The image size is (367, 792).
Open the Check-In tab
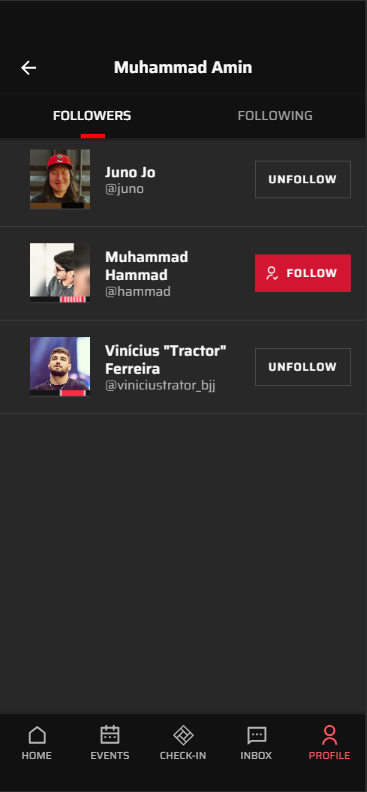point(183,743)
